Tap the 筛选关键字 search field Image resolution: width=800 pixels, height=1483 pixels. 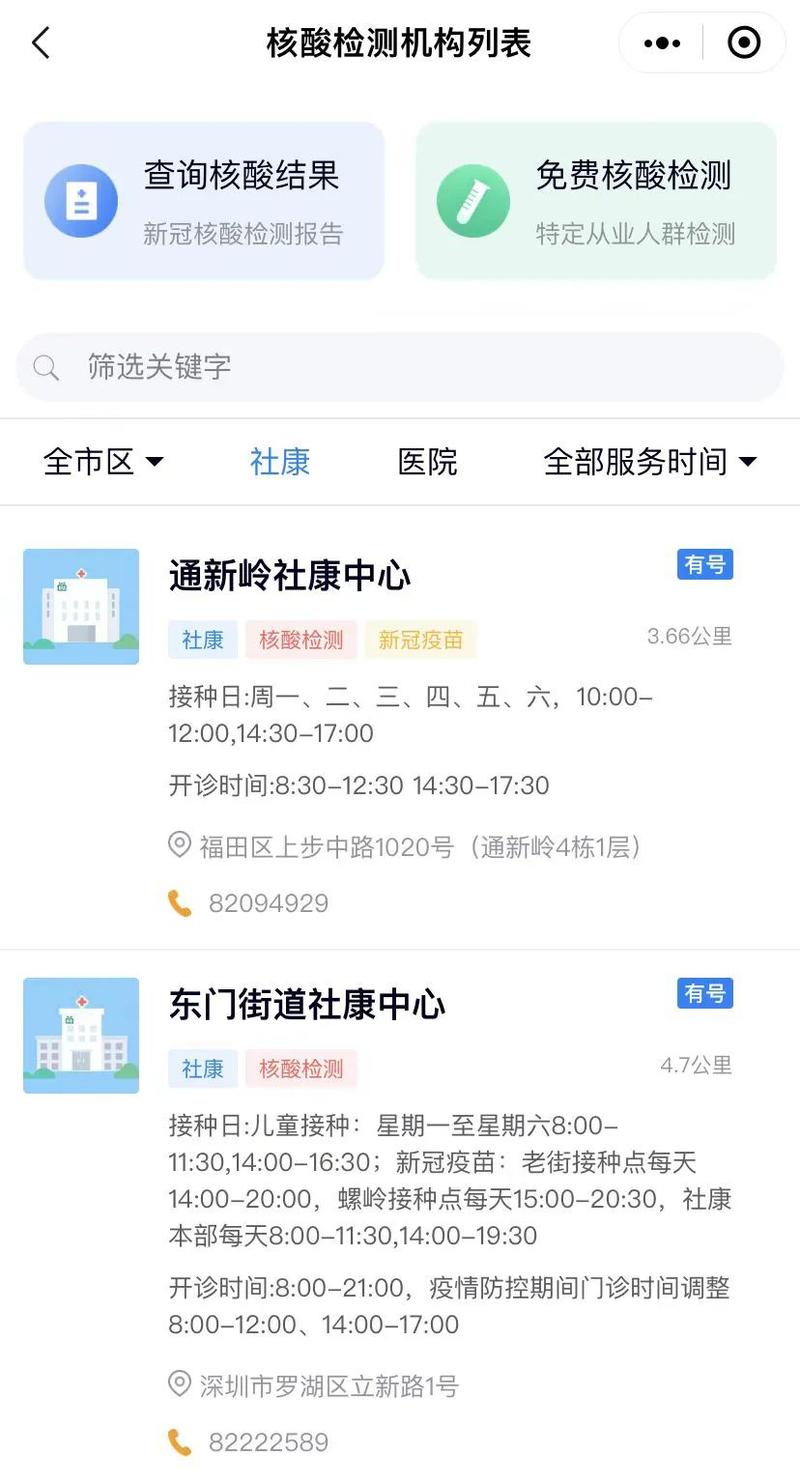pyautogui.click(x=400, y=367)
